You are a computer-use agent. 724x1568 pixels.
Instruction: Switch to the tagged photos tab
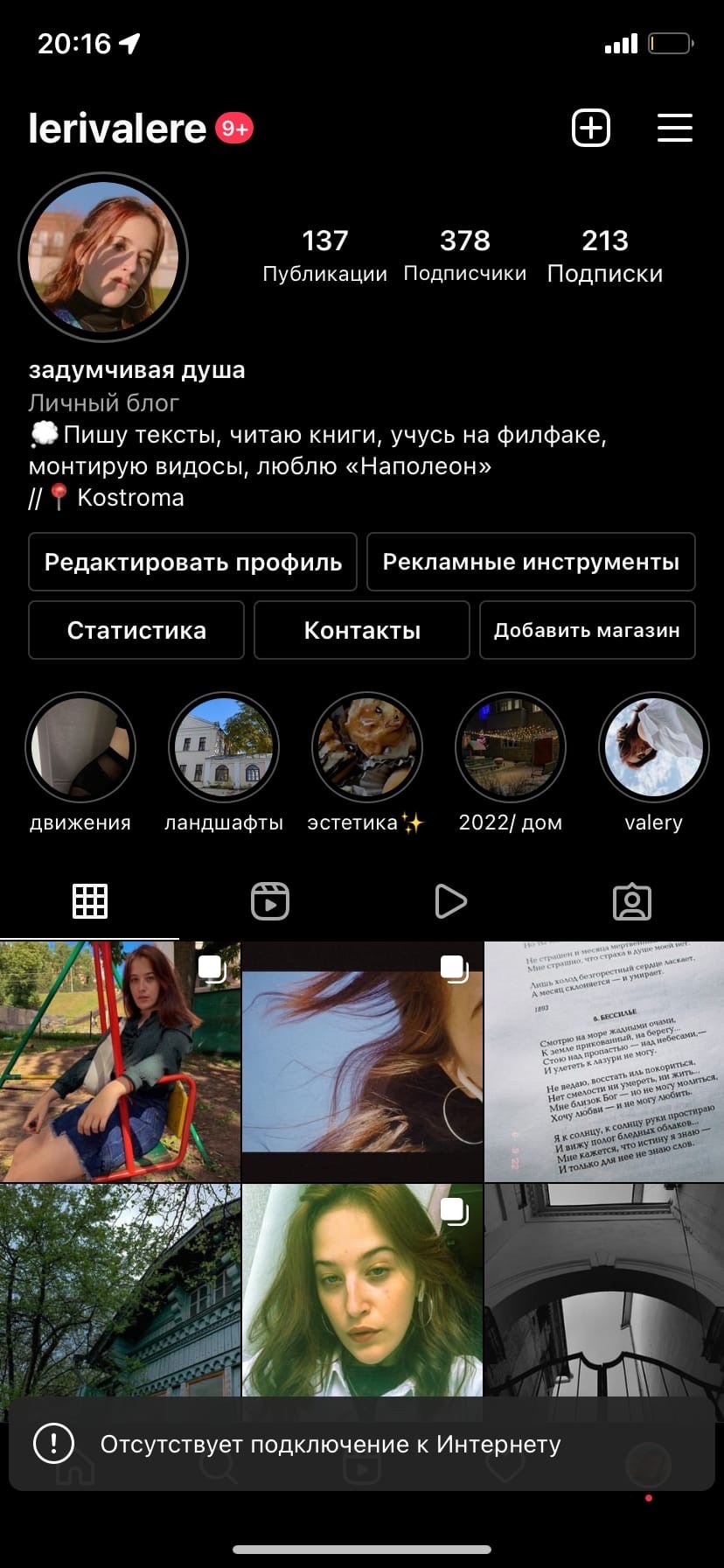coord(632,901)
